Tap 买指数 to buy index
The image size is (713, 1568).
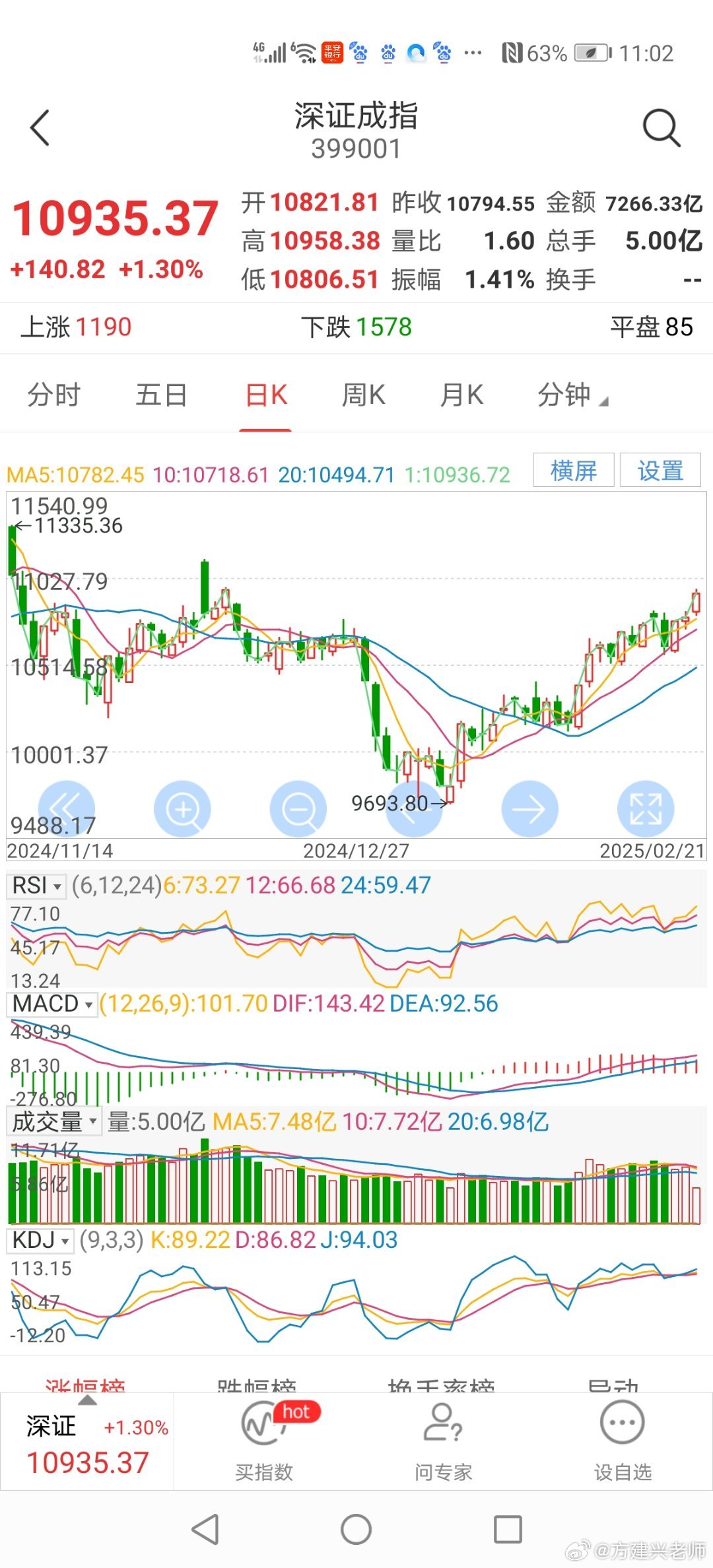pos(264,1441)
